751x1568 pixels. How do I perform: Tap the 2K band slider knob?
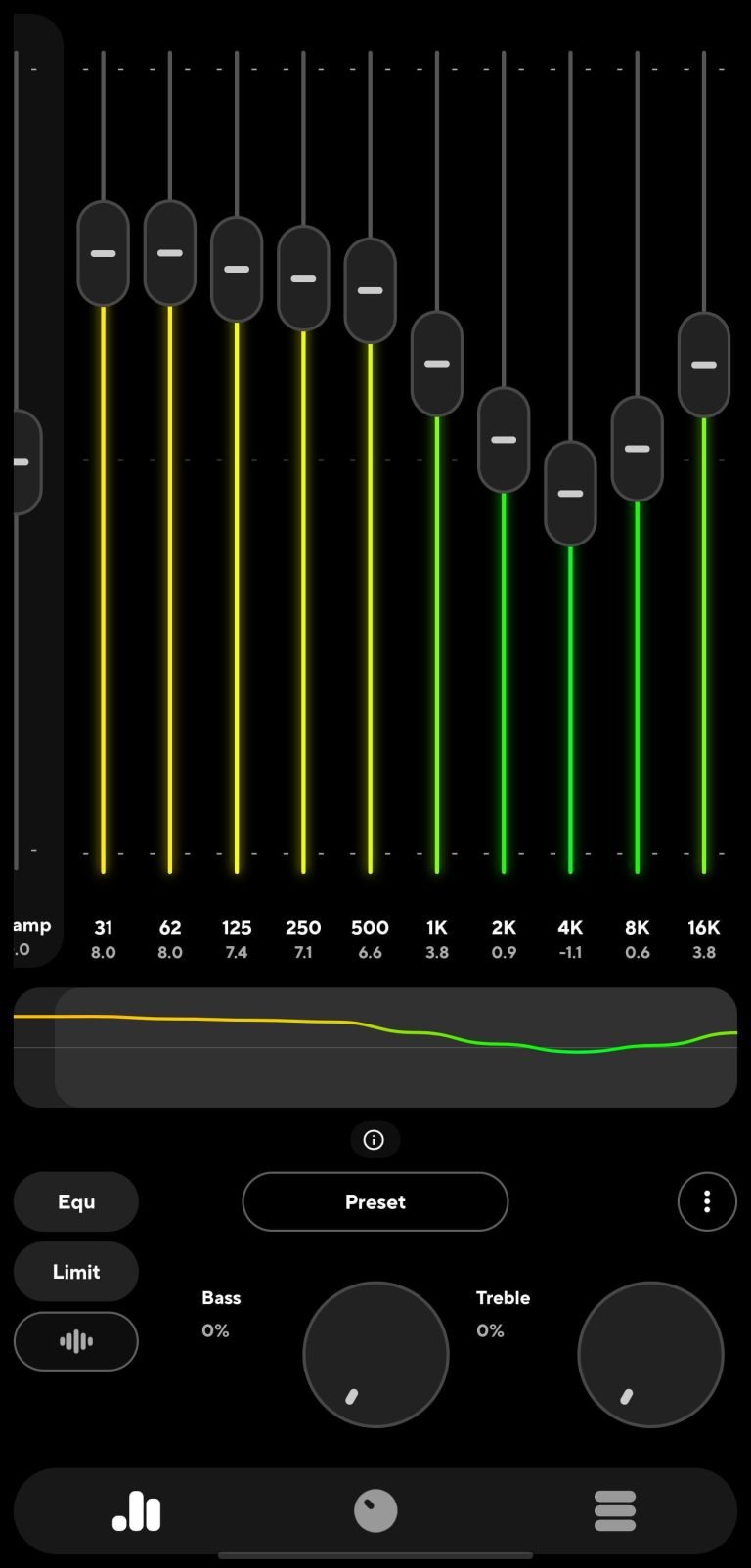(504, 440)
